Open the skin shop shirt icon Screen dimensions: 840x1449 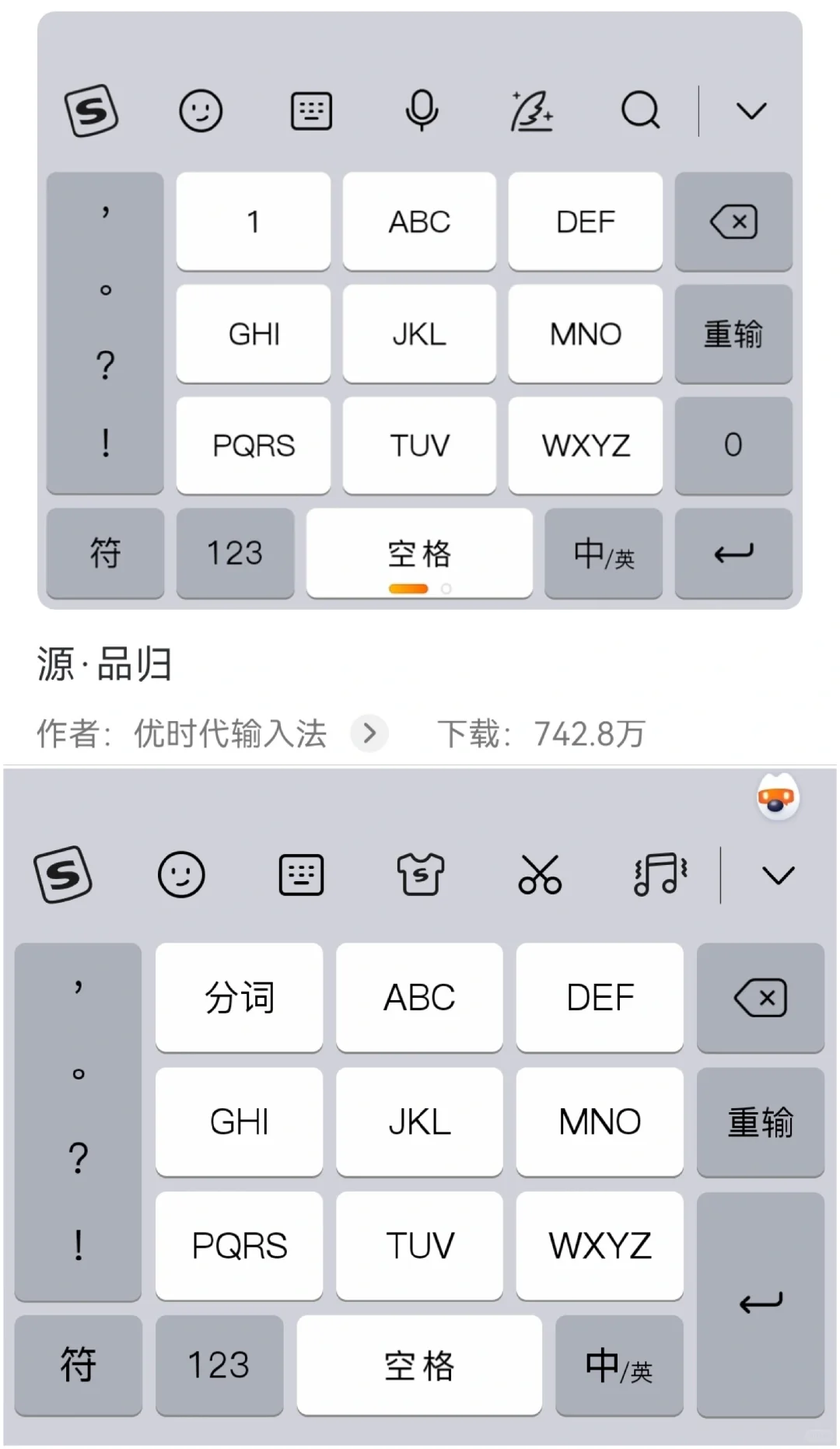point(420,874)
